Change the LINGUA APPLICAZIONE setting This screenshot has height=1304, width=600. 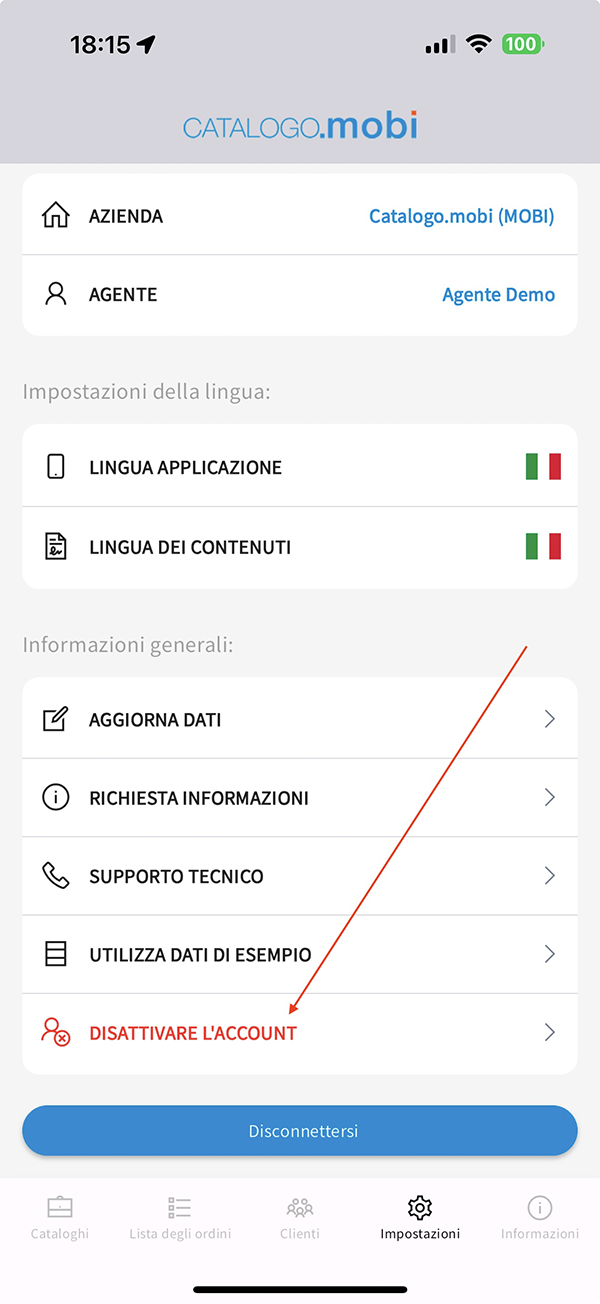[300, 466]
